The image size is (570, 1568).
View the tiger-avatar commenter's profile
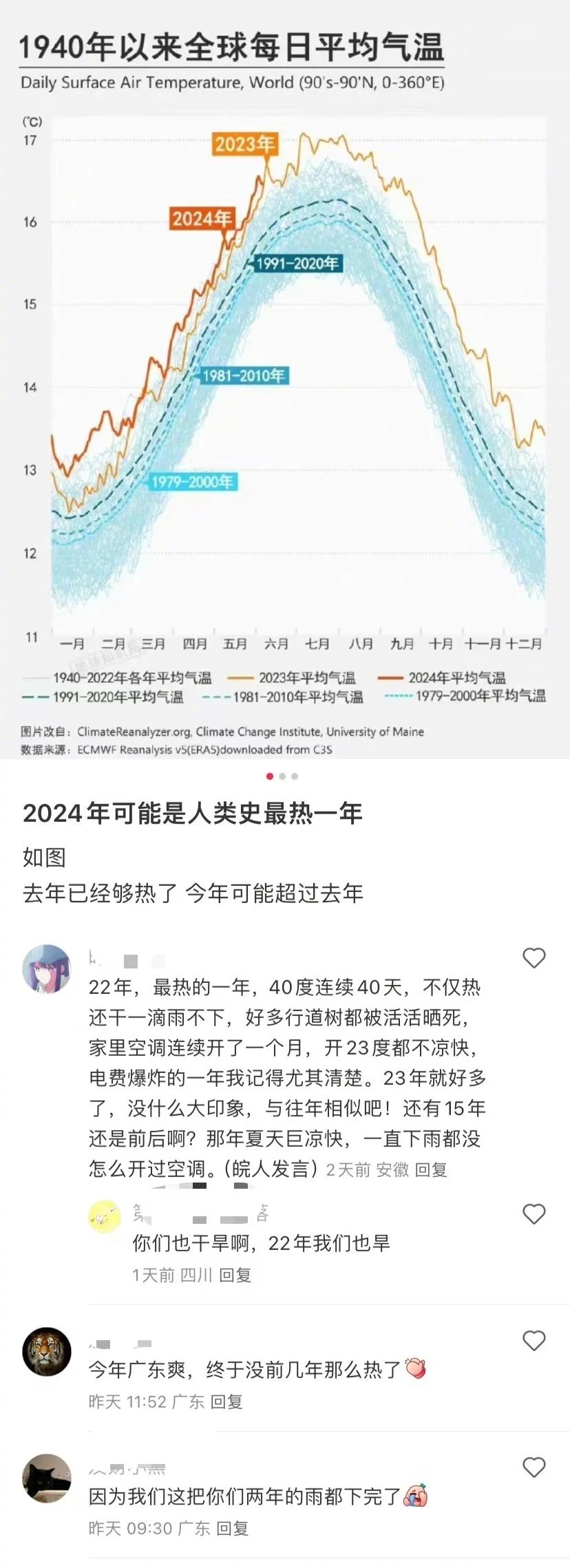(47, 1351)
